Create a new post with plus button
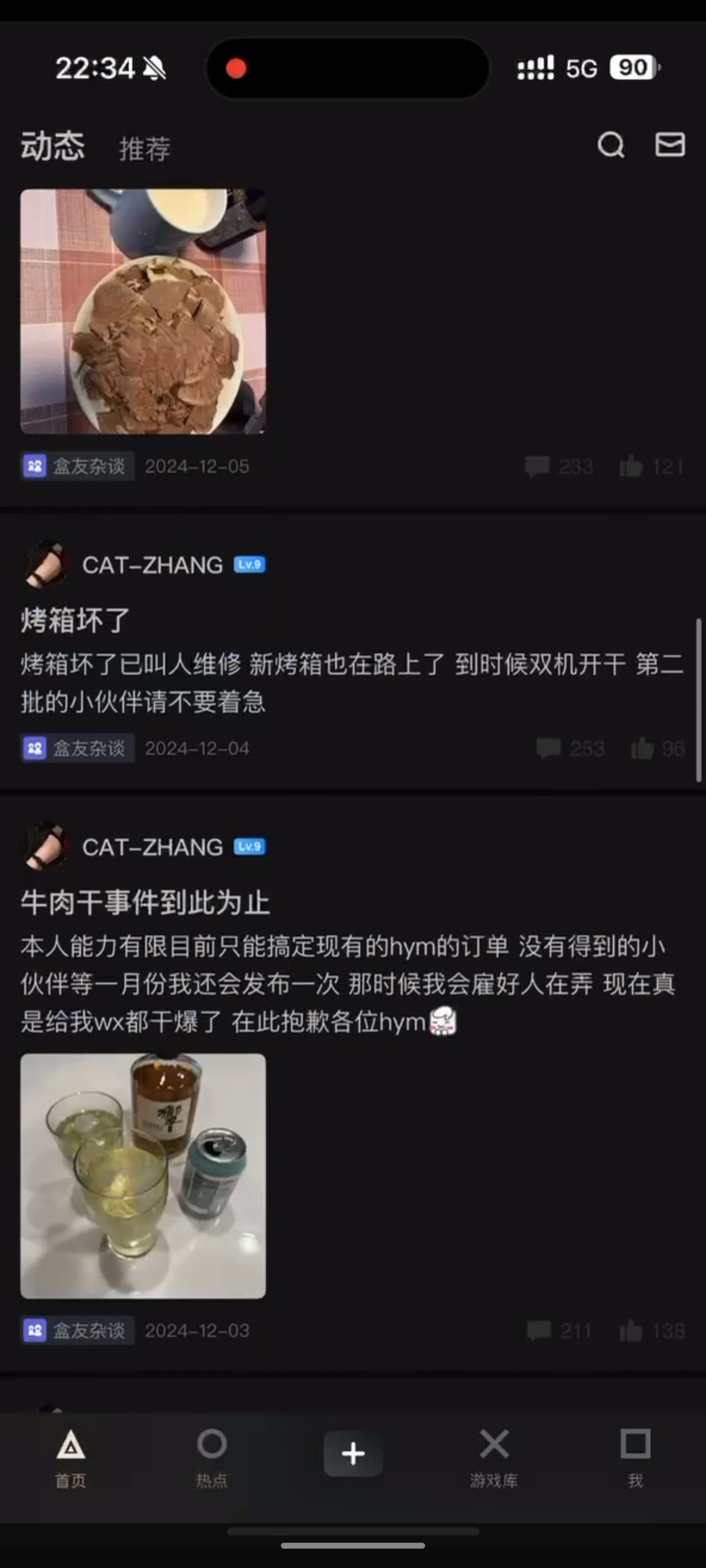Image resolution: width=706 pixels, height=1568 pixels. 352,1453
